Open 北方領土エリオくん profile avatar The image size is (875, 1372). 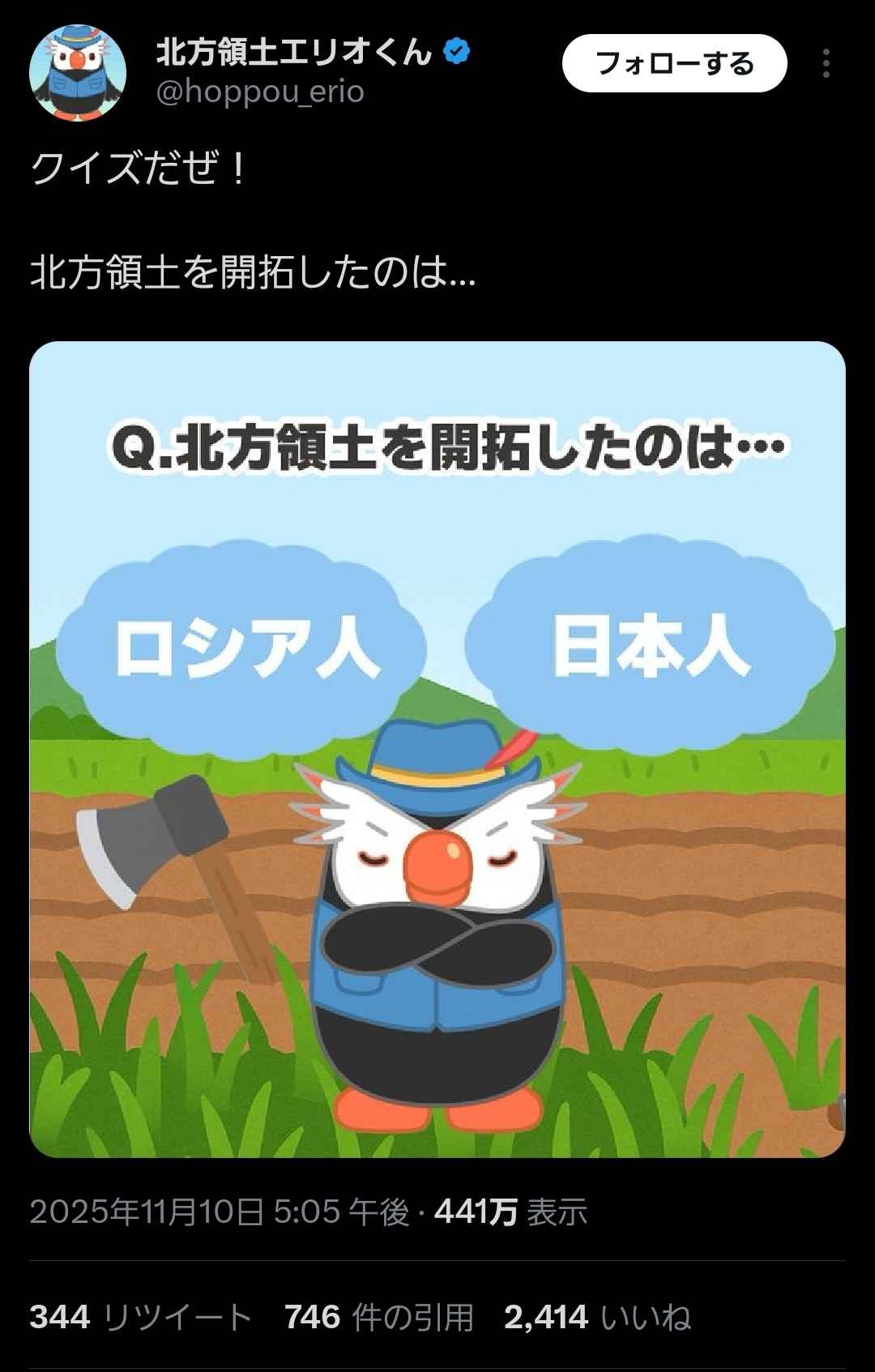[78, 72]
